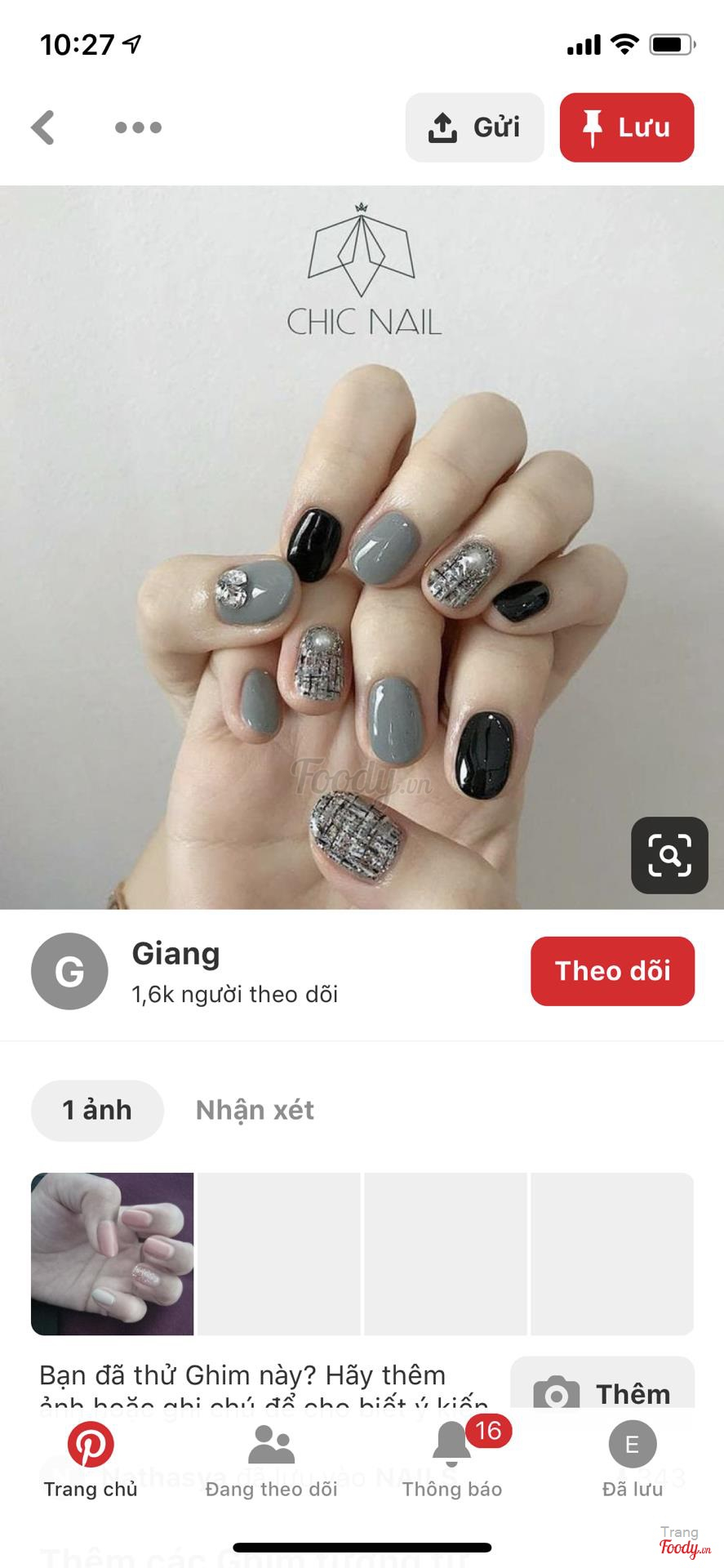Tap the Gửi share button
This screenshot has width=724, height=1568.
[474, 127]
